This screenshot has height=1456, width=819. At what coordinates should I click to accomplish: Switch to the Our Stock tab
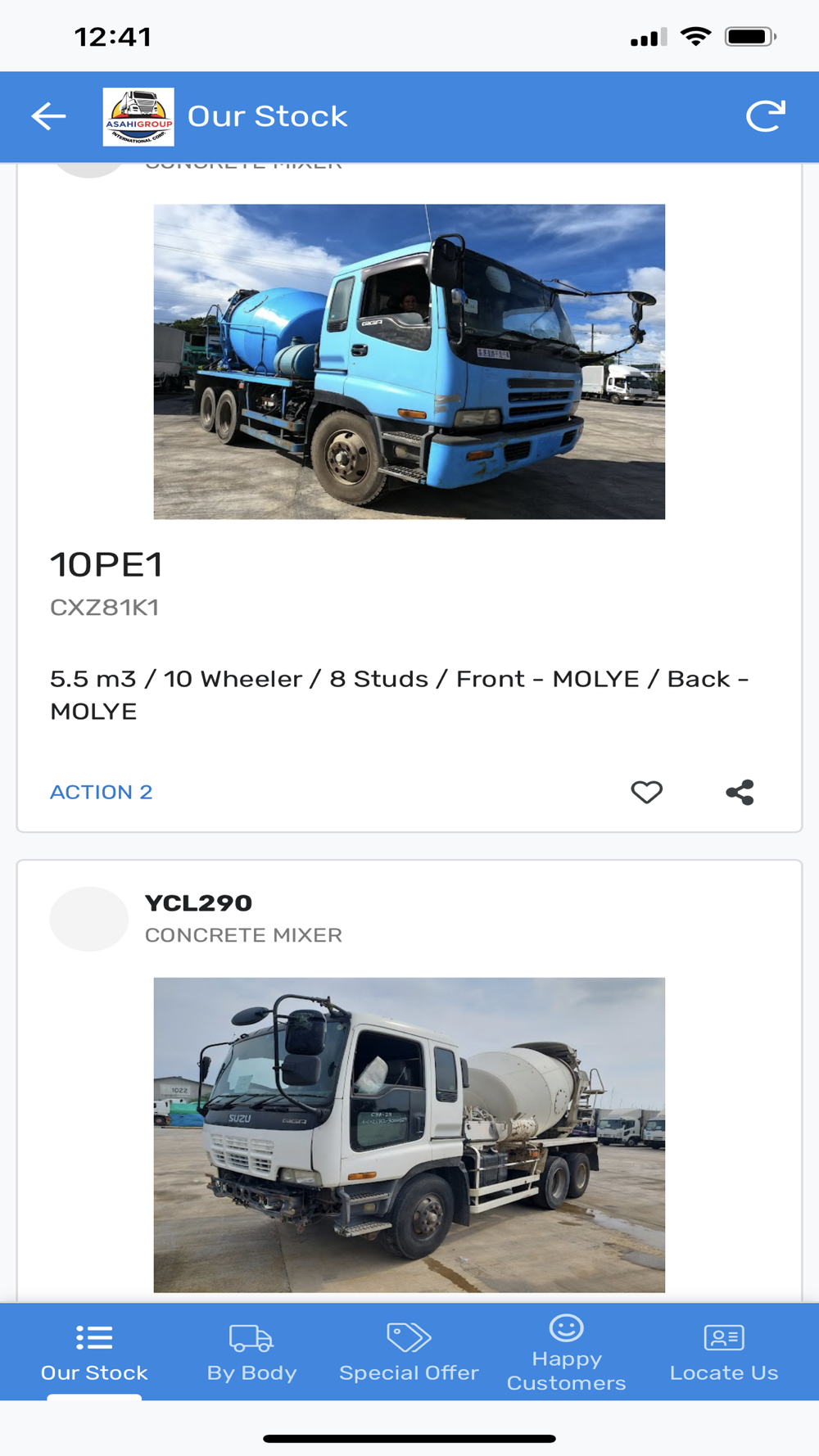click(x=94, y=1352)
